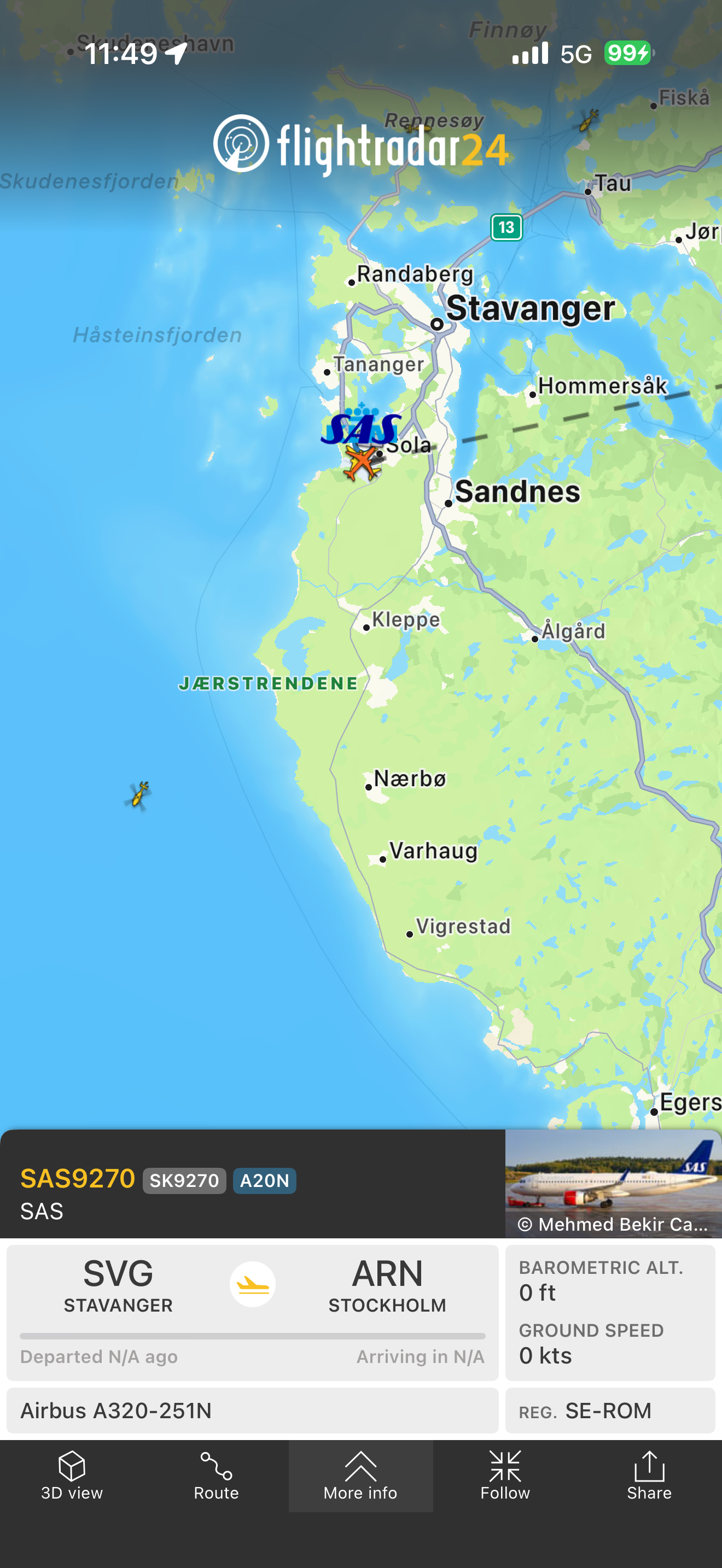Viewport: 722px width, 1568px height.
Task: Expand More info panel
Action: click(360, 1475)
